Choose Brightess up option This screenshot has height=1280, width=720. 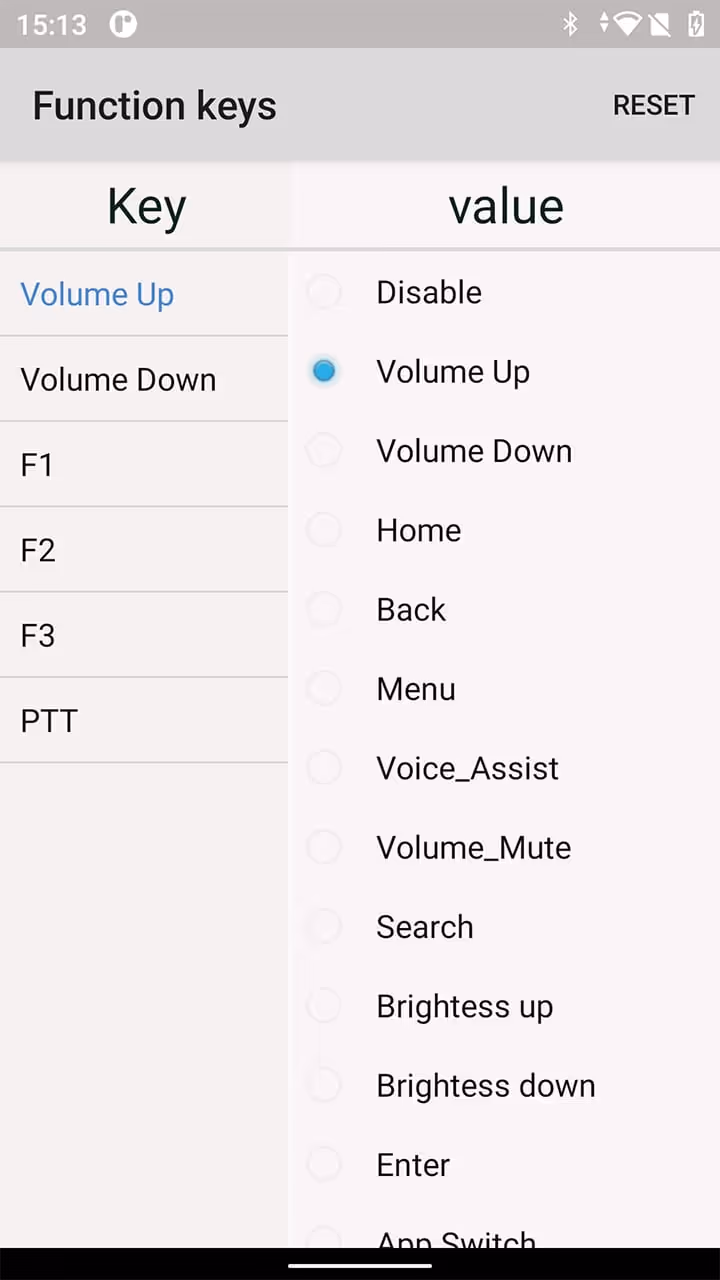pos(504,1006)
